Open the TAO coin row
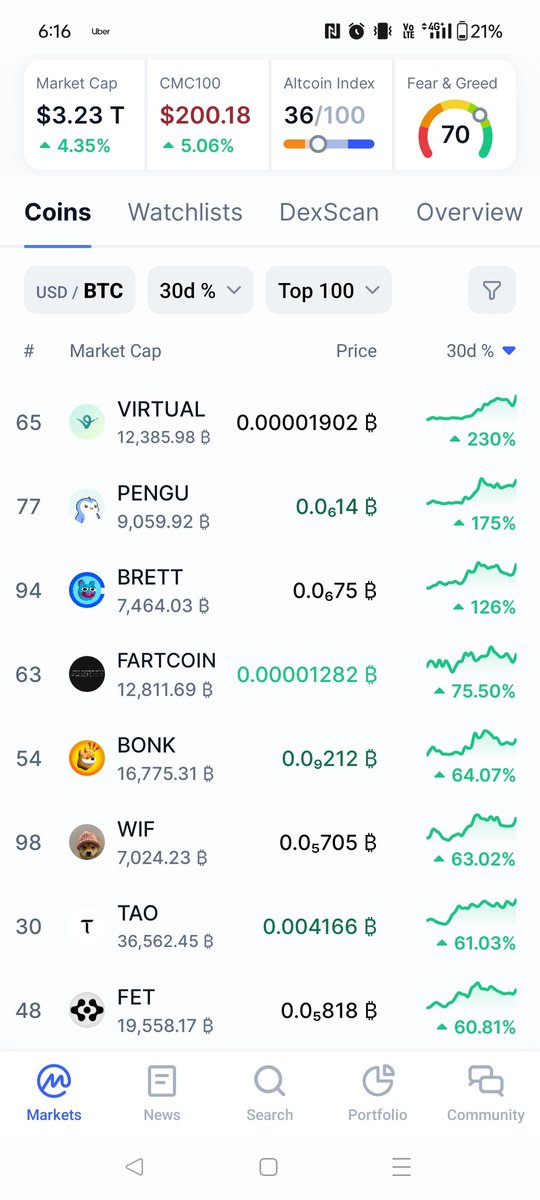The image size is (540, 1200). pyautogui.click(x=270, y=926)
